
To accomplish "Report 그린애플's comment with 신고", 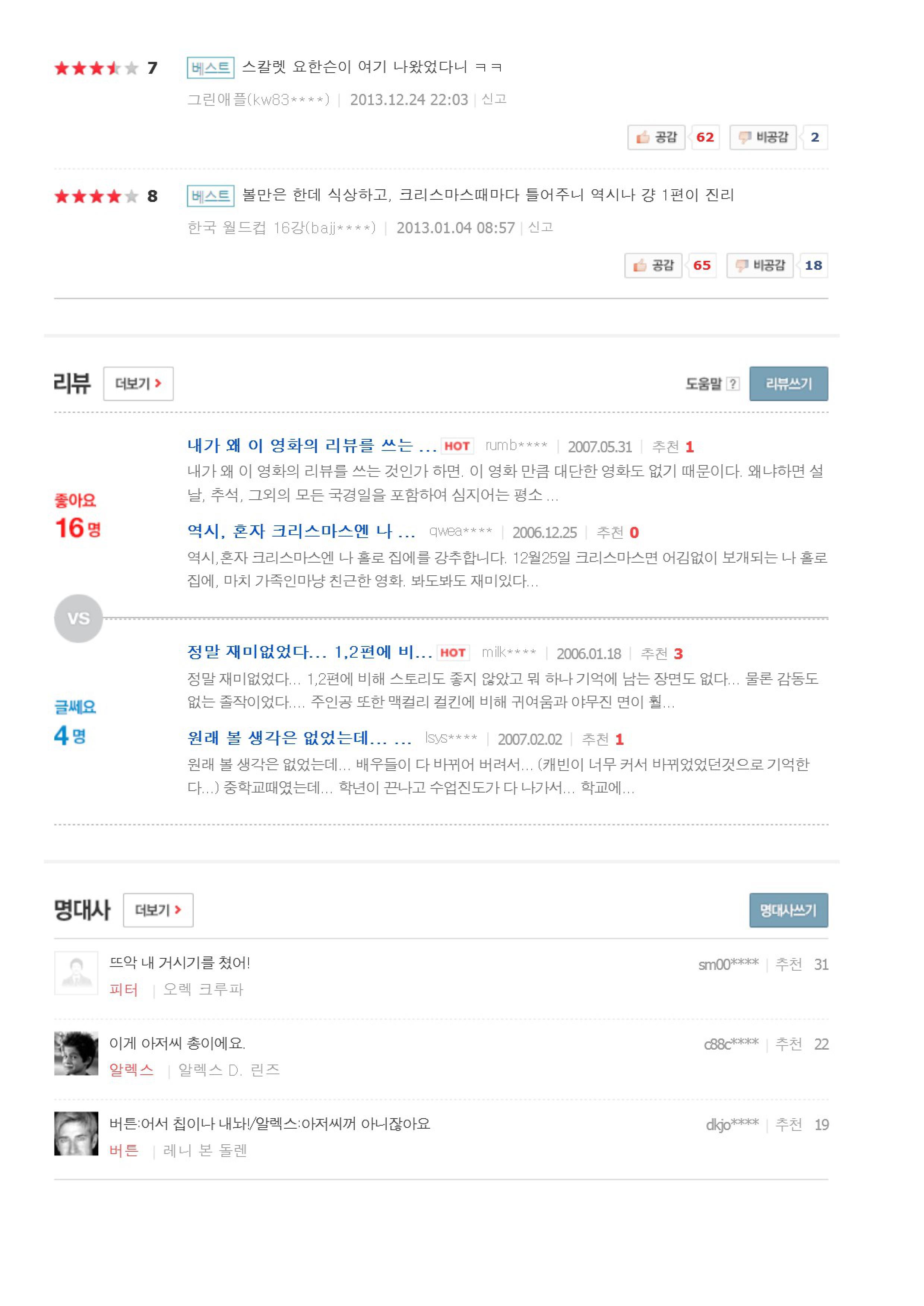I will click(493, 99).
